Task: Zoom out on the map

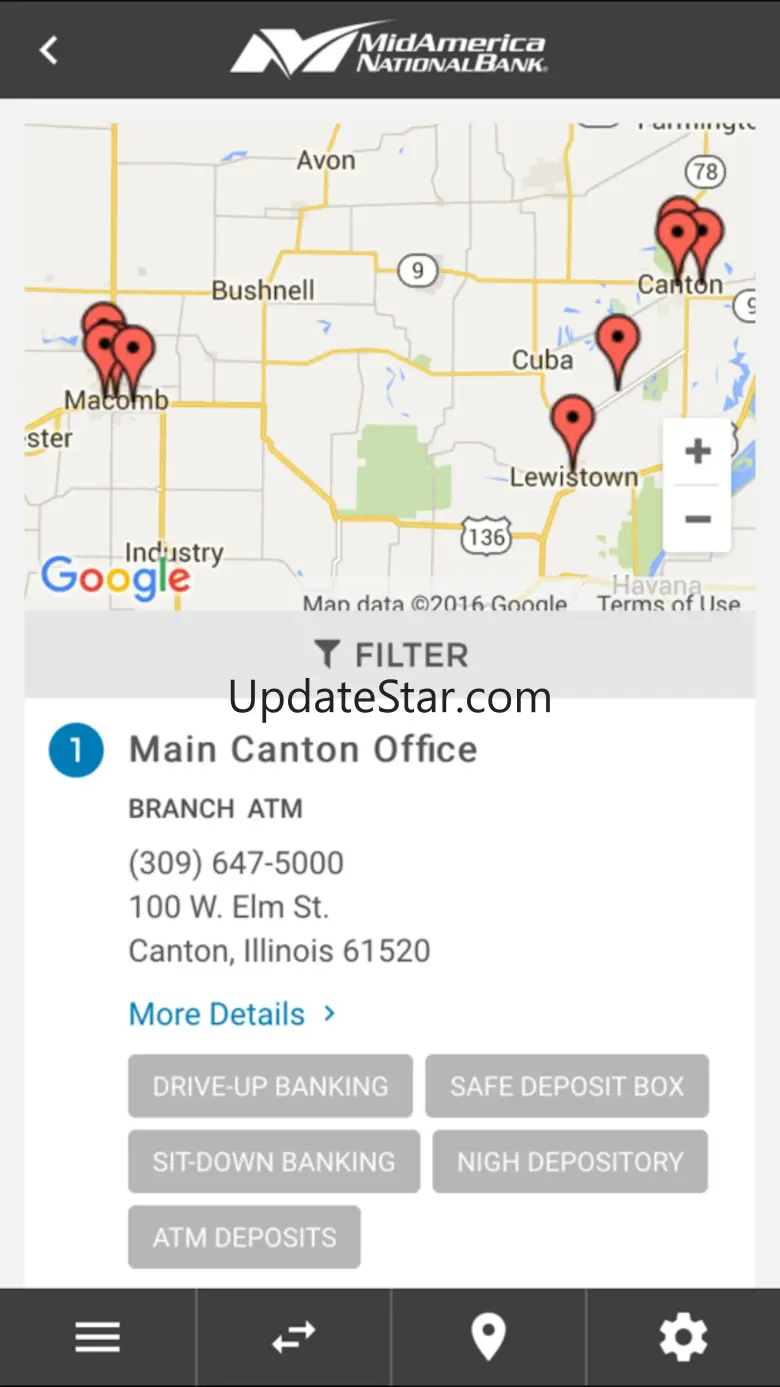Action: (697, 519)
